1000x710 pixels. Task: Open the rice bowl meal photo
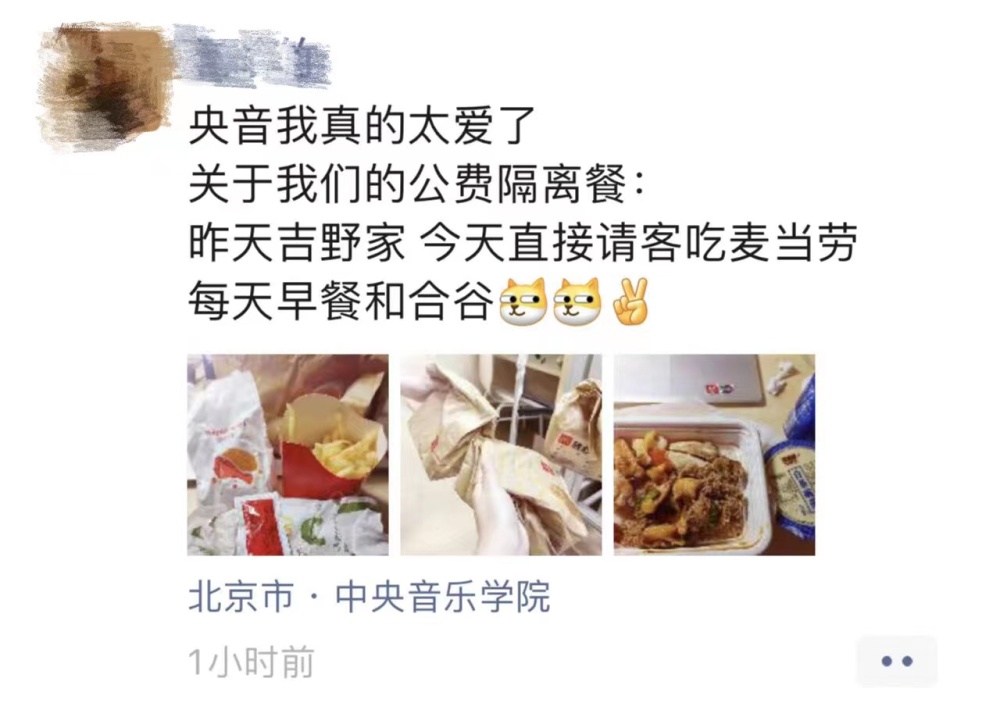[x=714, y=455]
